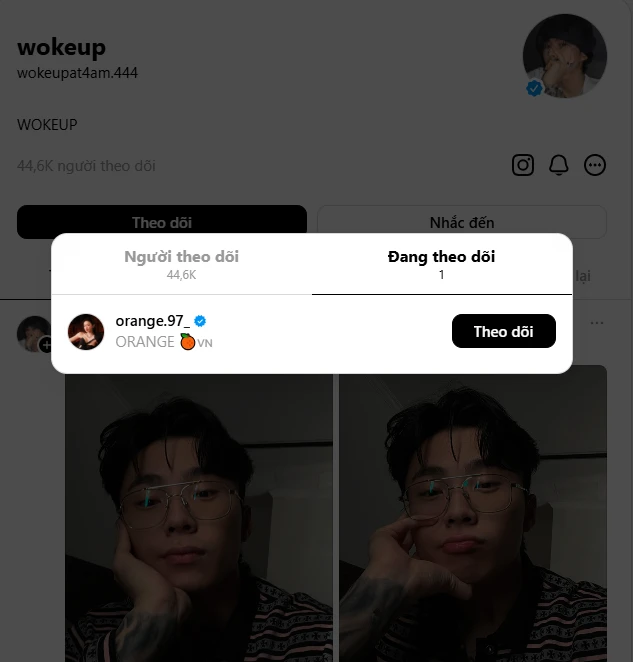Open the profile more options icon

(x=595, y=165)
